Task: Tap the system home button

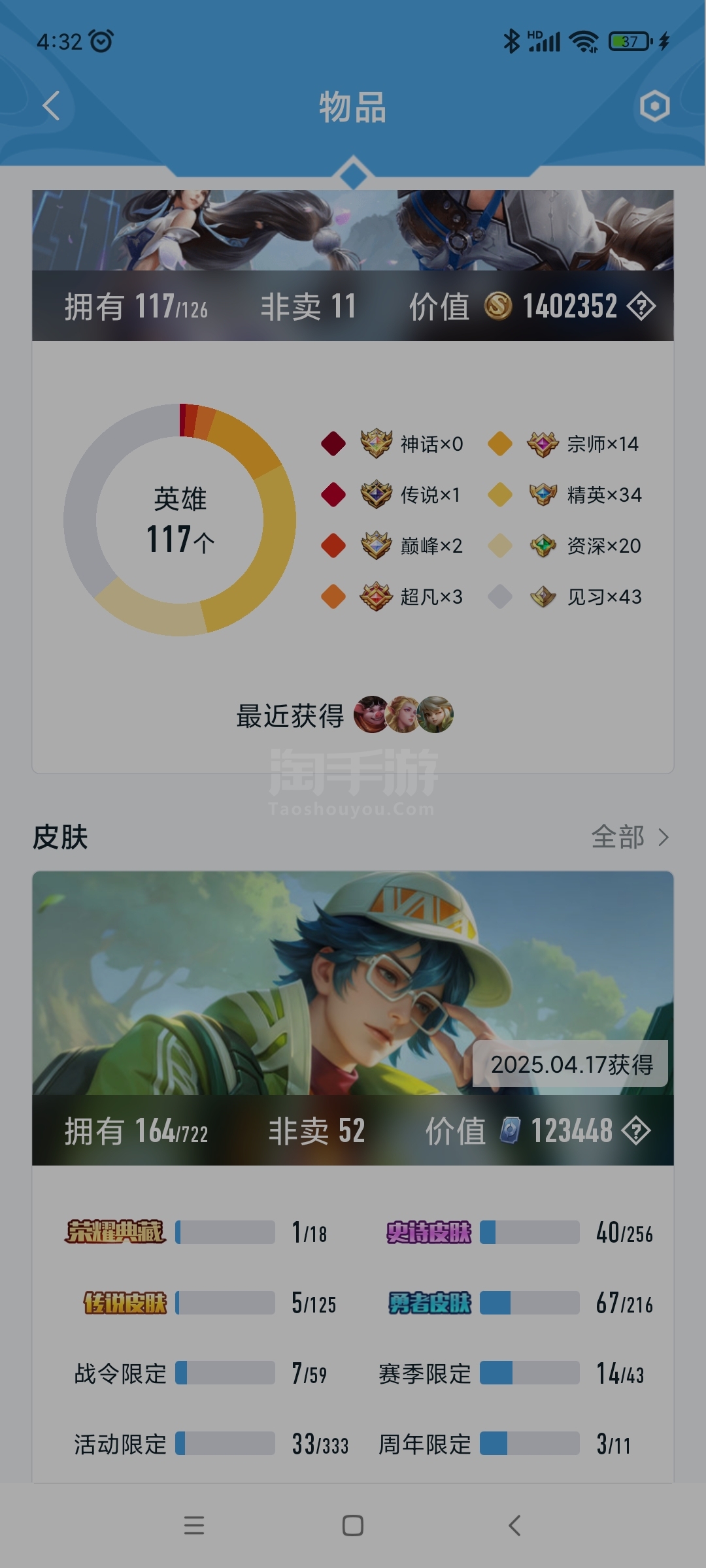Action: coord(353,1526)
